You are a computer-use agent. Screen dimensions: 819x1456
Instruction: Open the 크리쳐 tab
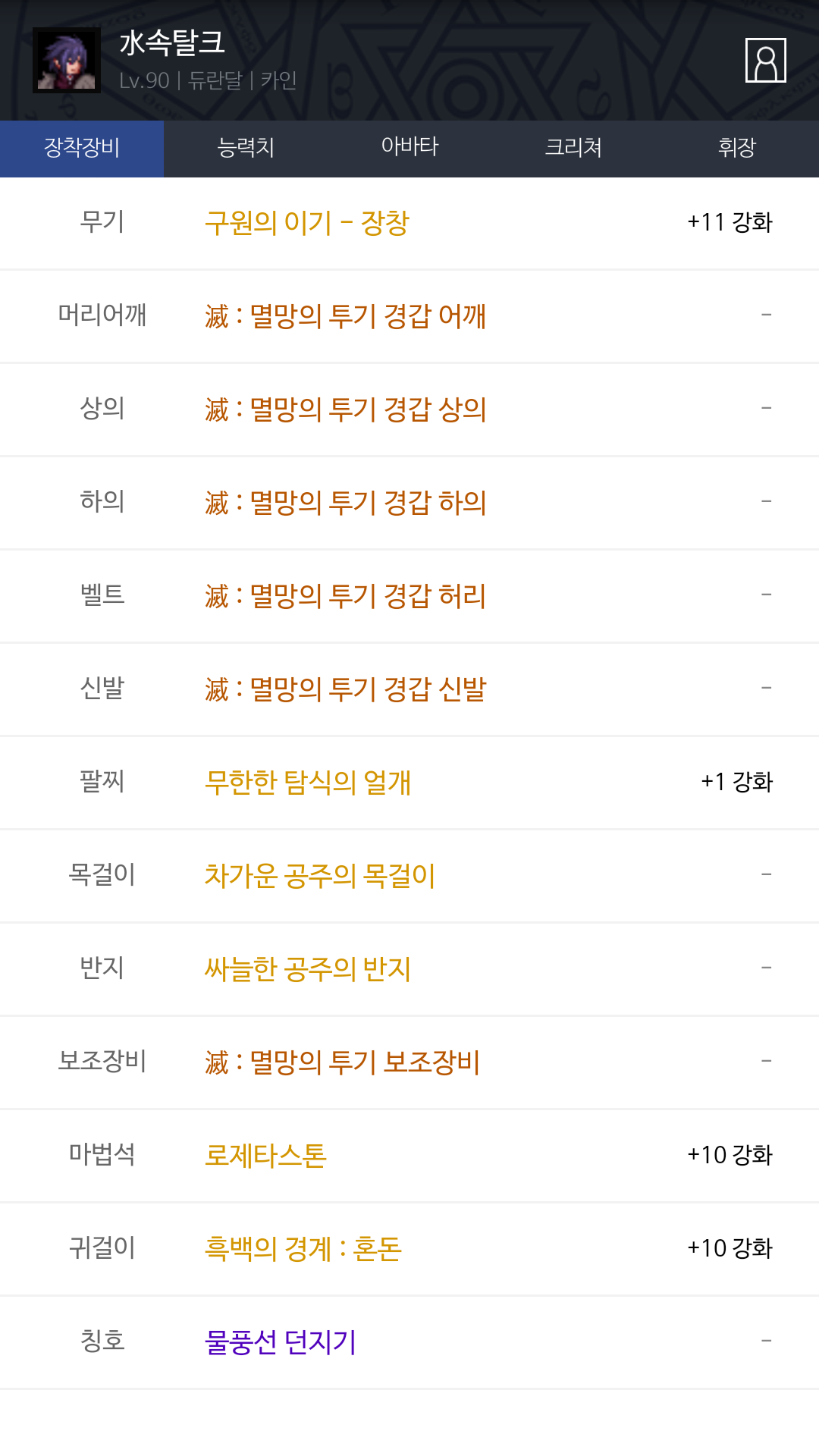click(x=573, y=149)
